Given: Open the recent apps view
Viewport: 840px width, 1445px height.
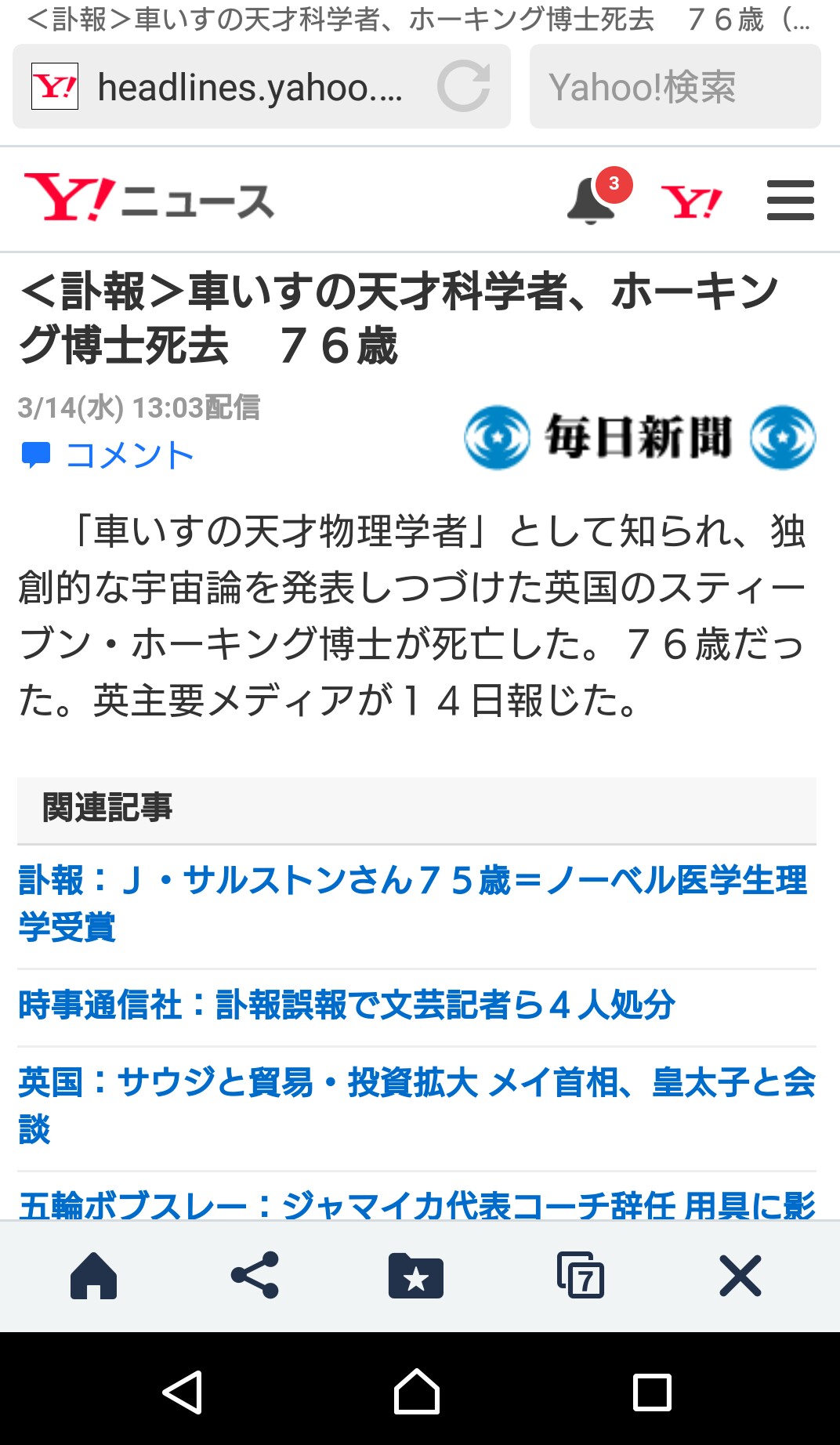Looking at the screenshot, I should click(652, 1392).
